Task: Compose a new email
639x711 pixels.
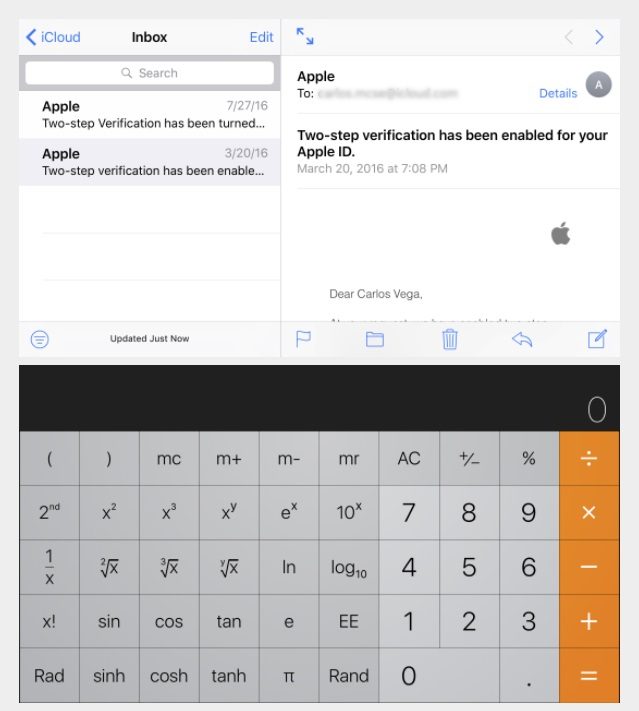Action: coord(597,339)
